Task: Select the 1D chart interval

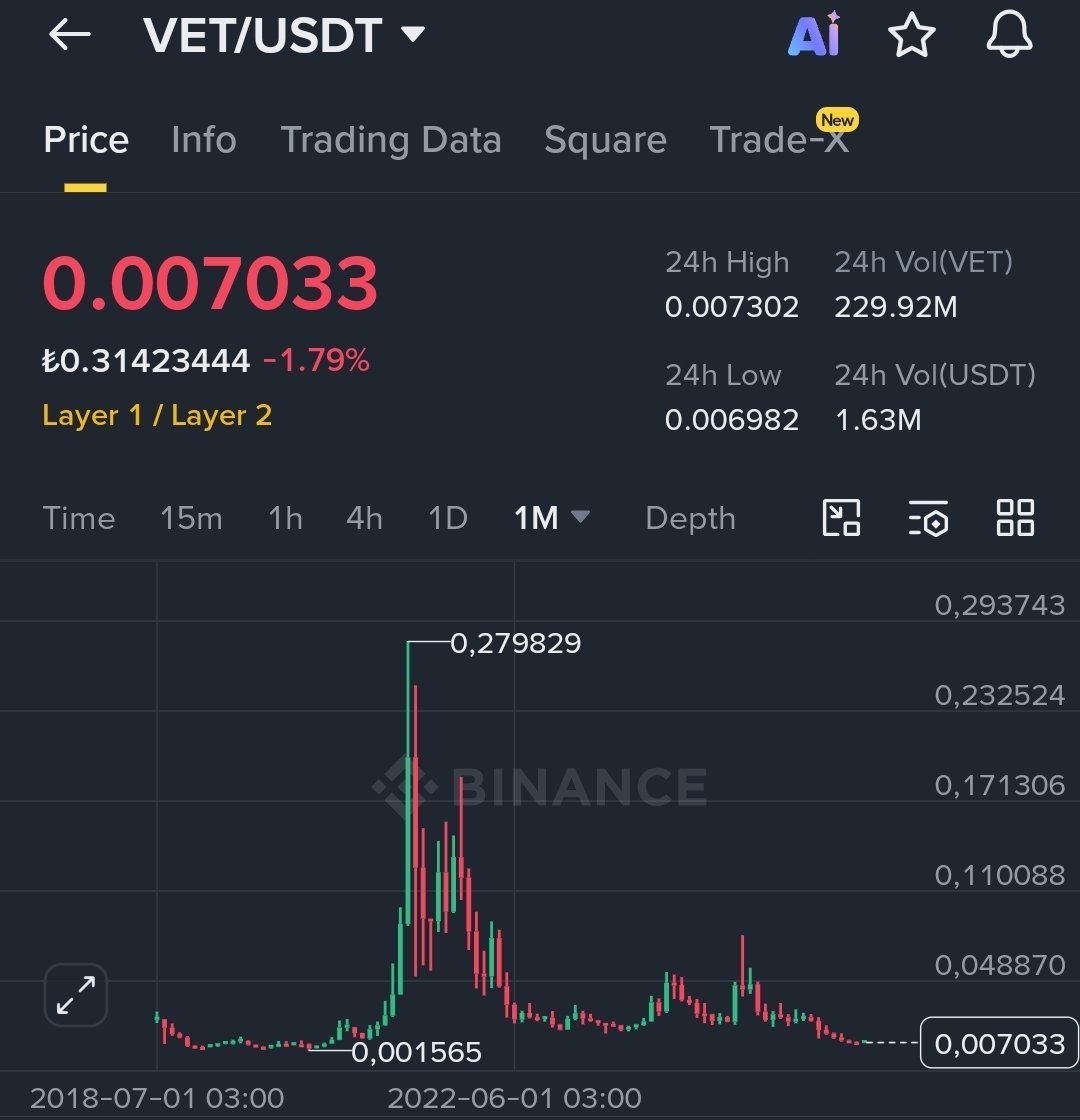Action: coord(447,518)
